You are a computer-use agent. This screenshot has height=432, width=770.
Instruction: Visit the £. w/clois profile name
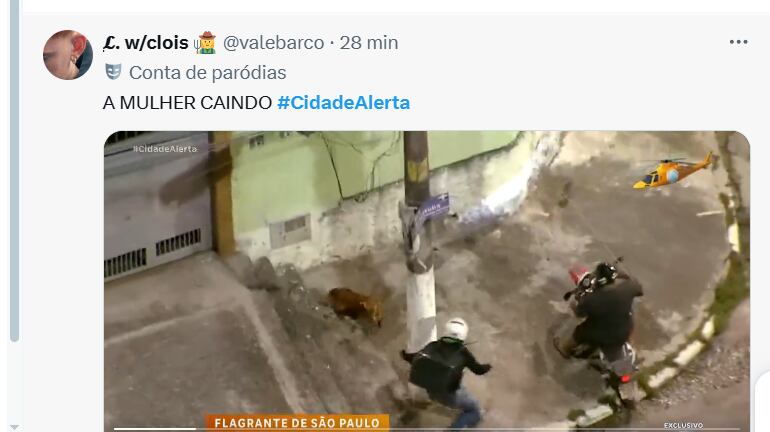(x=146, y=42)
